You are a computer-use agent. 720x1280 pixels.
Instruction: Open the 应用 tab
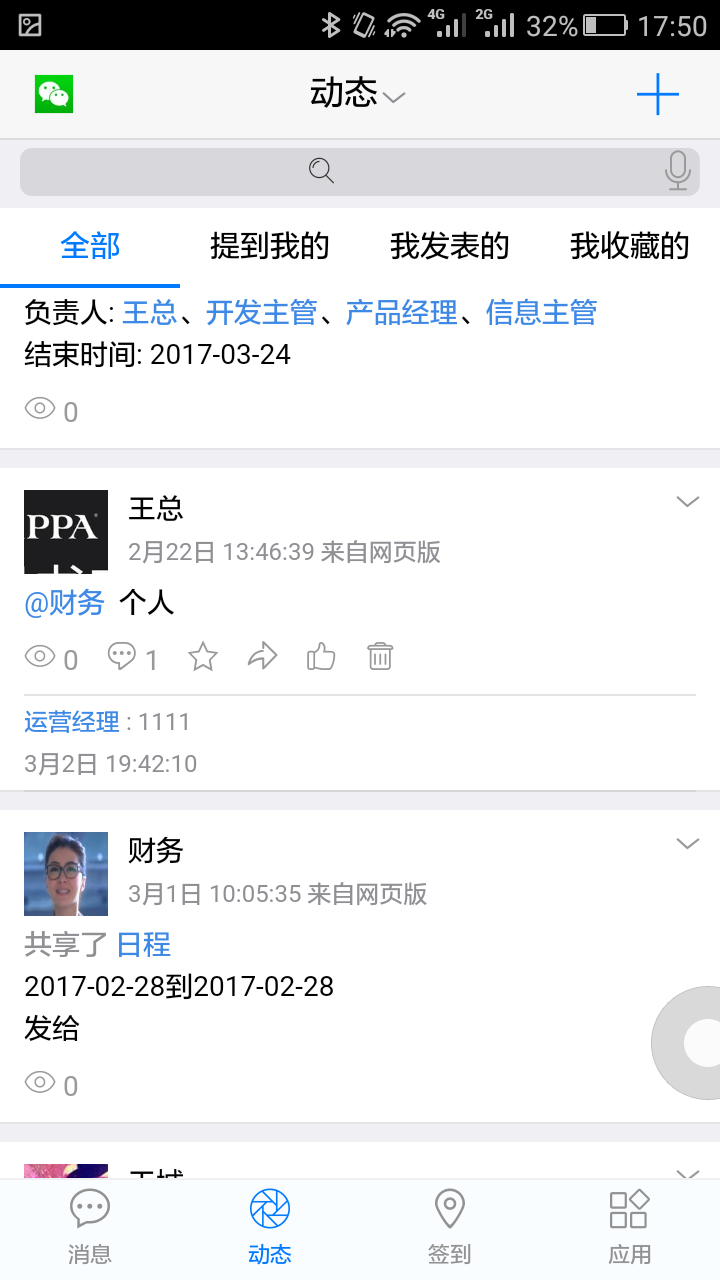click(629, 1228)
